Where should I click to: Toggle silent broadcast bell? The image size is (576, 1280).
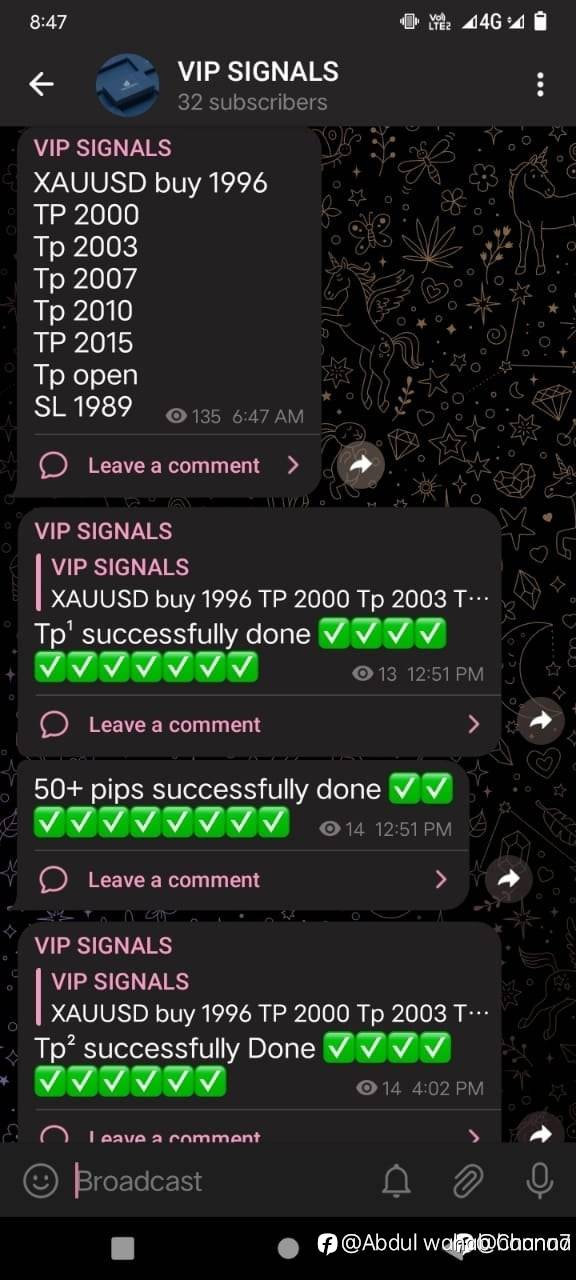coord(397,1181)
